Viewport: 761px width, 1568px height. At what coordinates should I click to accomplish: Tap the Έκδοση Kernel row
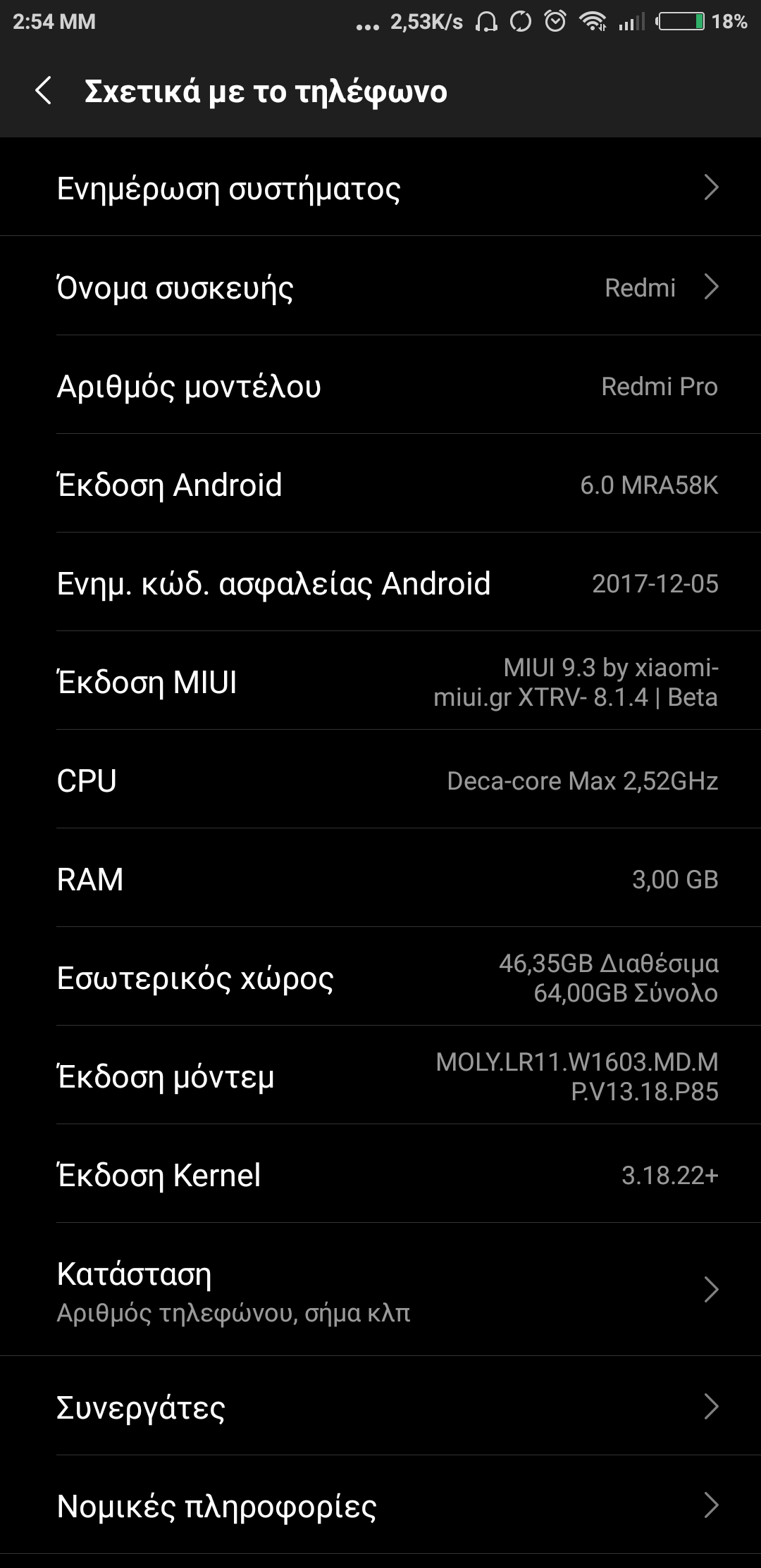click(x=380, y=1175)
